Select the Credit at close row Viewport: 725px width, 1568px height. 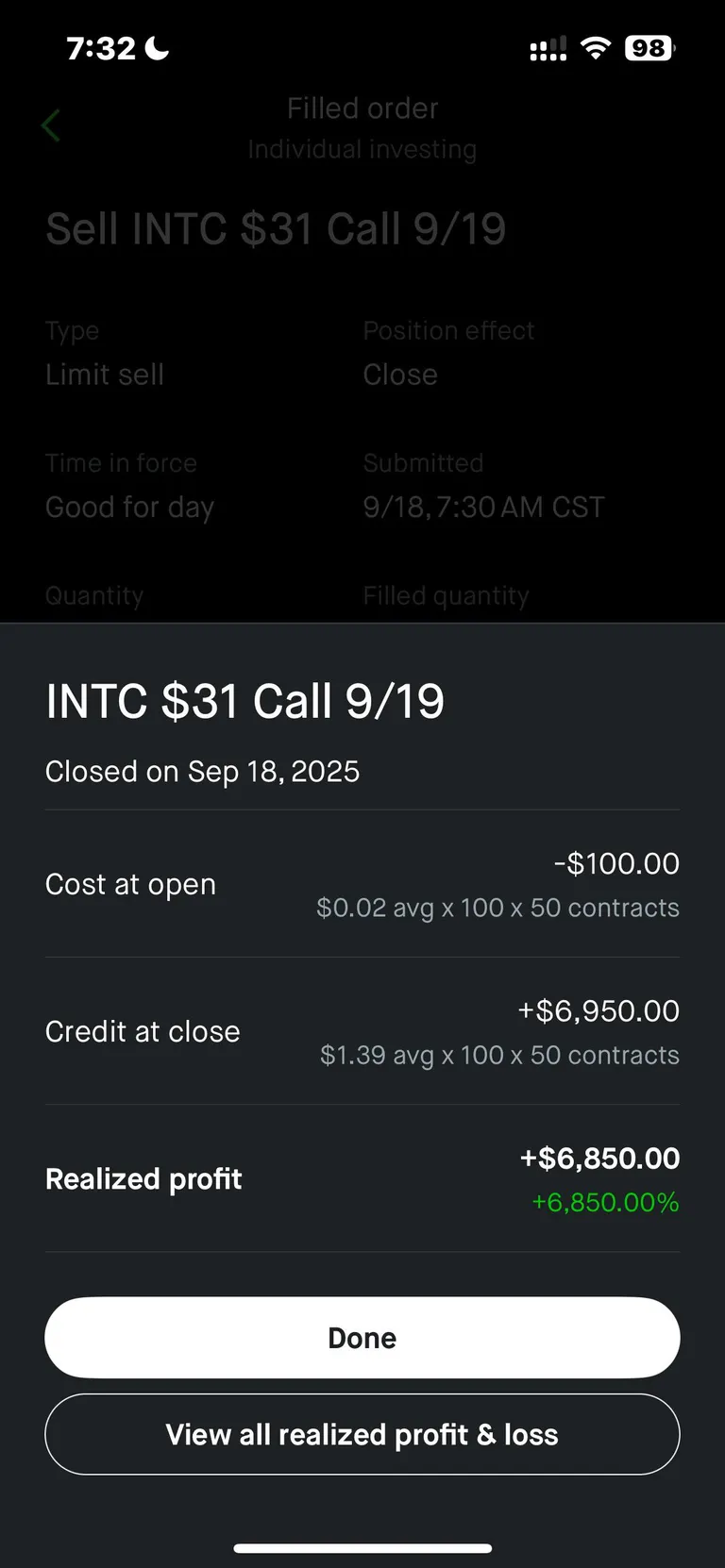[x=362, y=1030]
